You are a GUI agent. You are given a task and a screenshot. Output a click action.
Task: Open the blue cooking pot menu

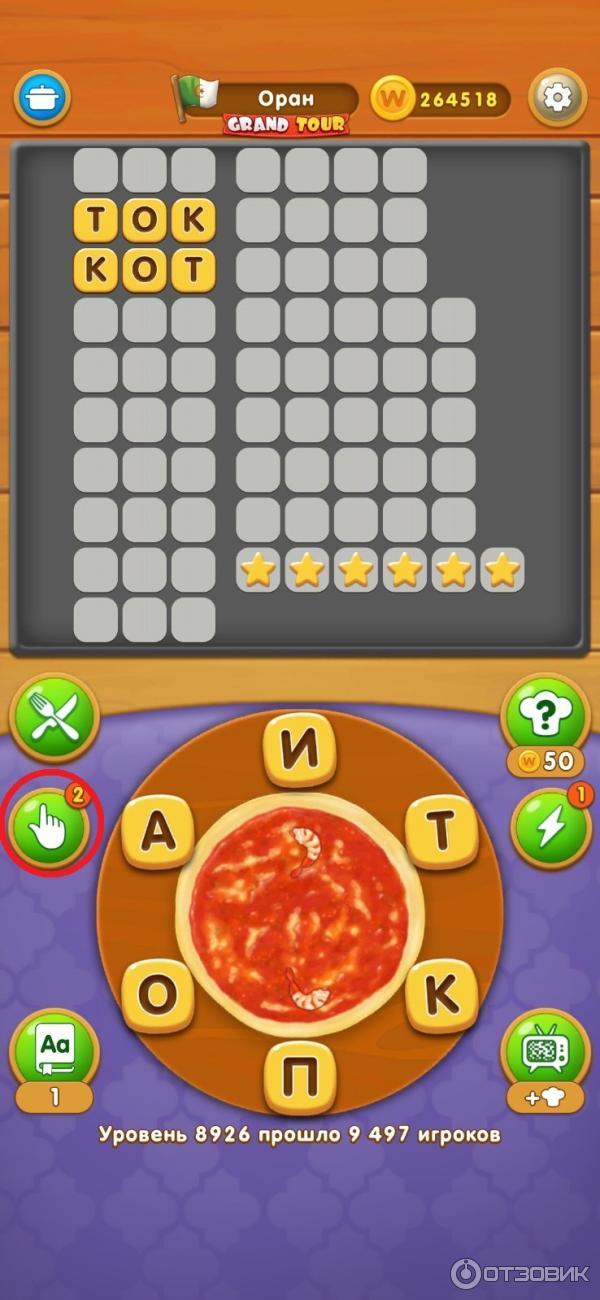point(41,98)
